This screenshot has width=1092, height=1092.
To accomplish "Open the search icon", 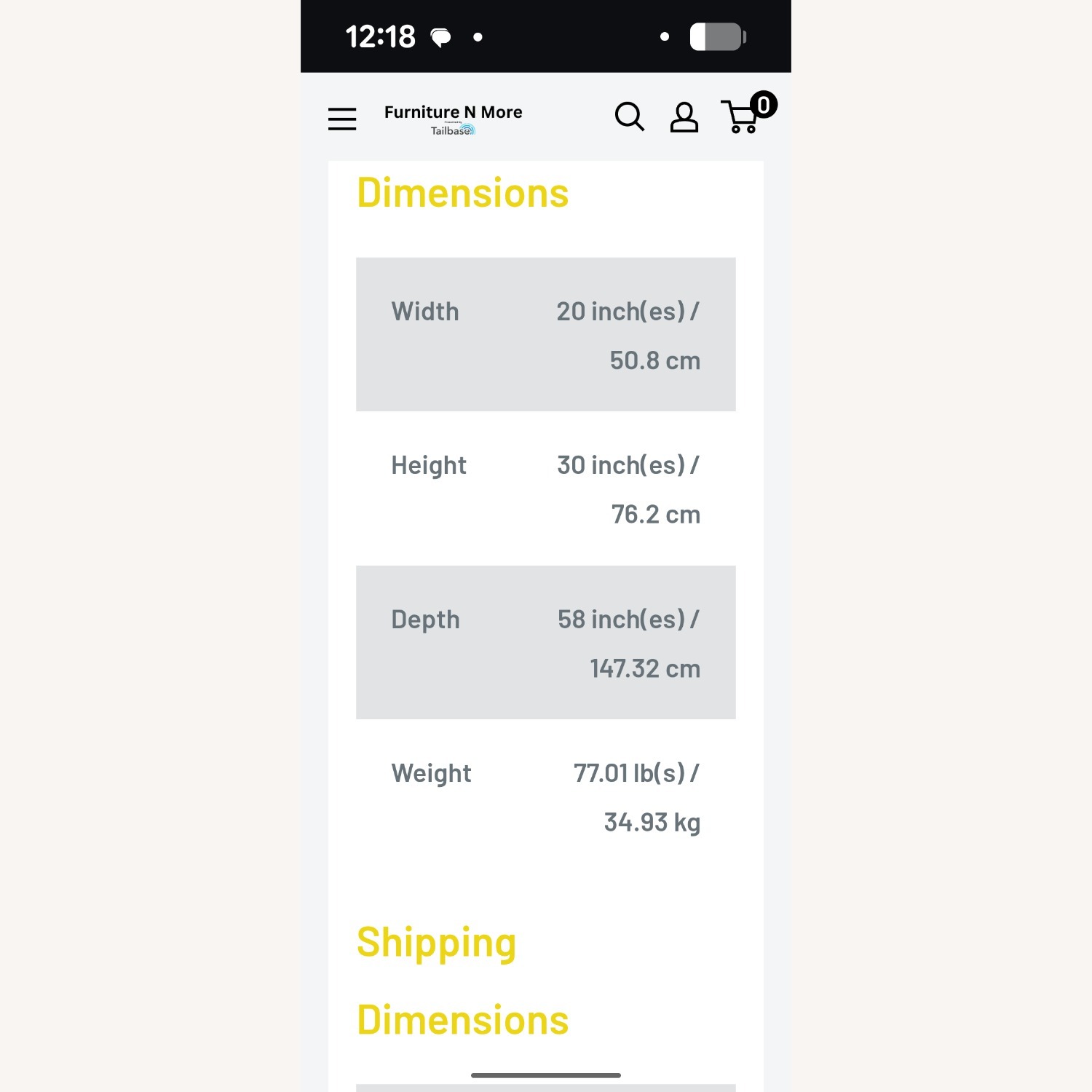I will coord(629,116).
